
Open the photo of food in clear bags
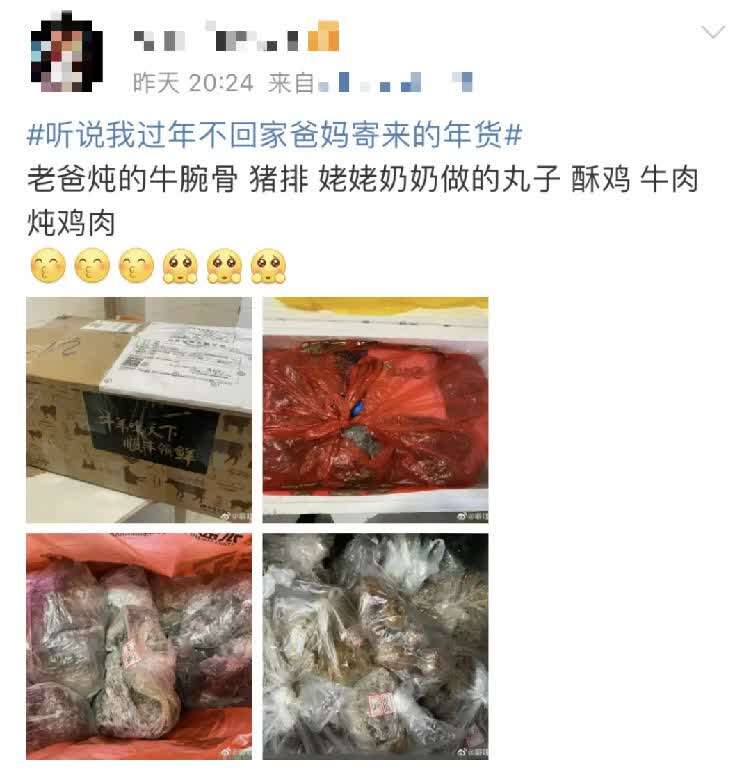click(375, 645)
